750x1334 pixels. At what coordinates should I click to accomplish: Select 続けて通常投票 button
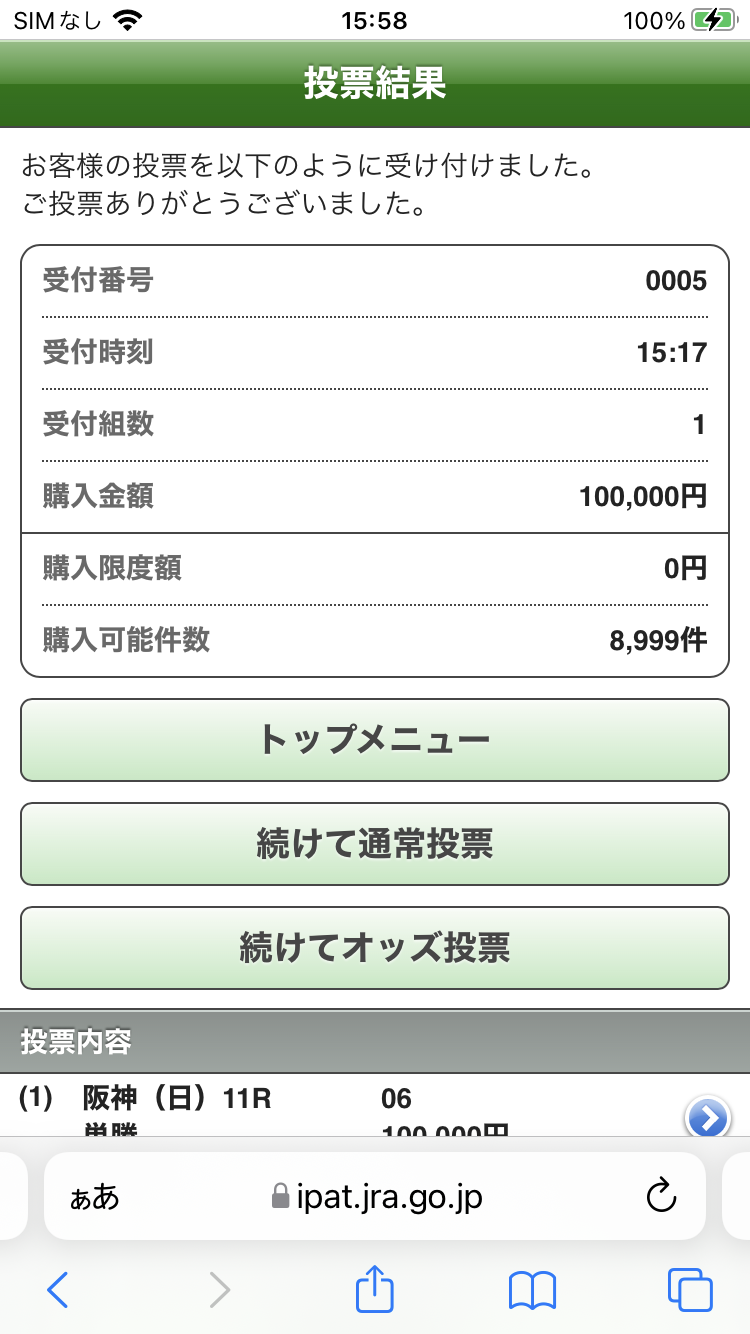pyautogui.click(x=375, y=844)
